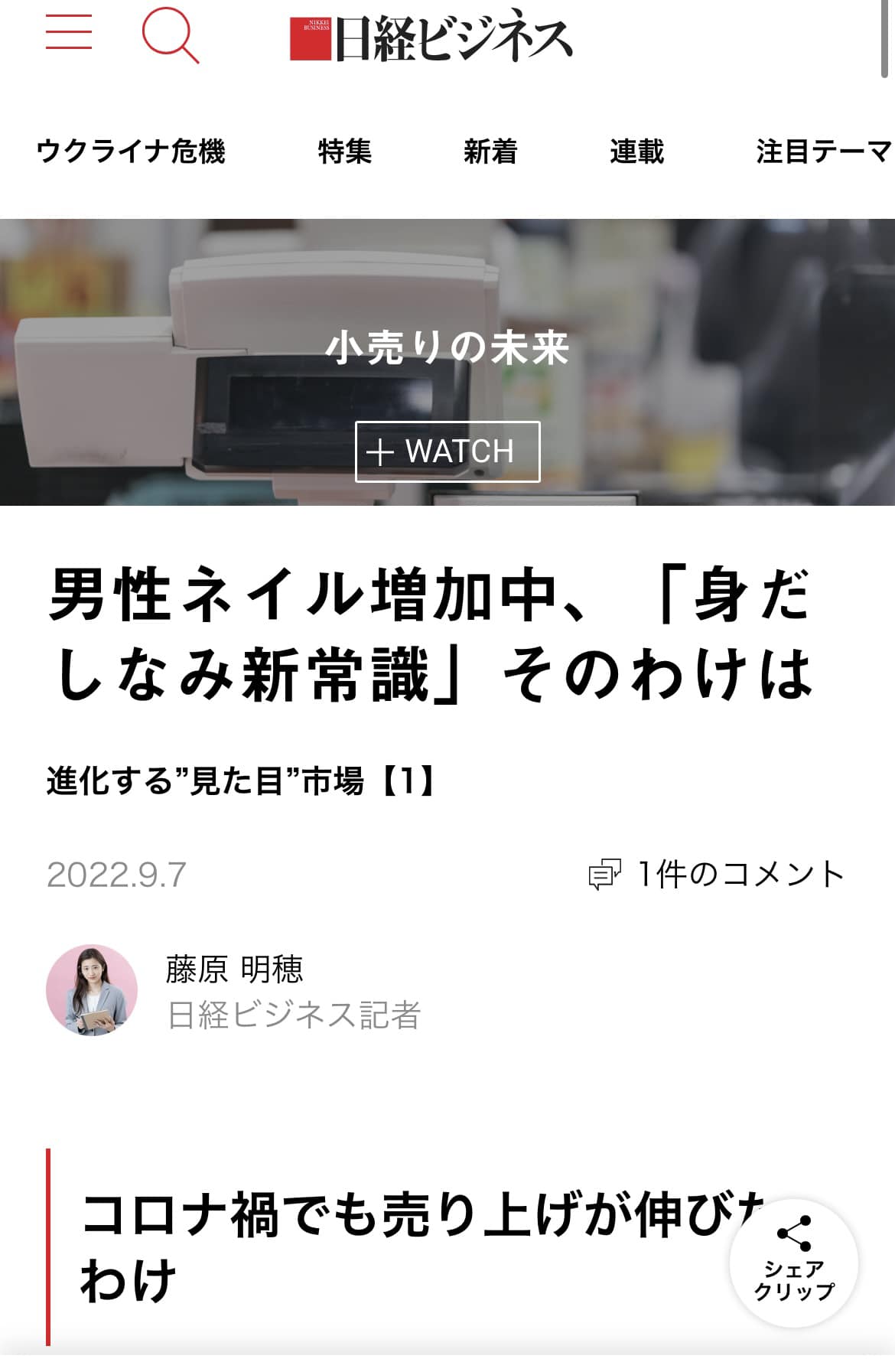Open 進化する見た目市場【1】 series link
The width and height of the screenshot is (895, 1372).
(x=246, y=780)
